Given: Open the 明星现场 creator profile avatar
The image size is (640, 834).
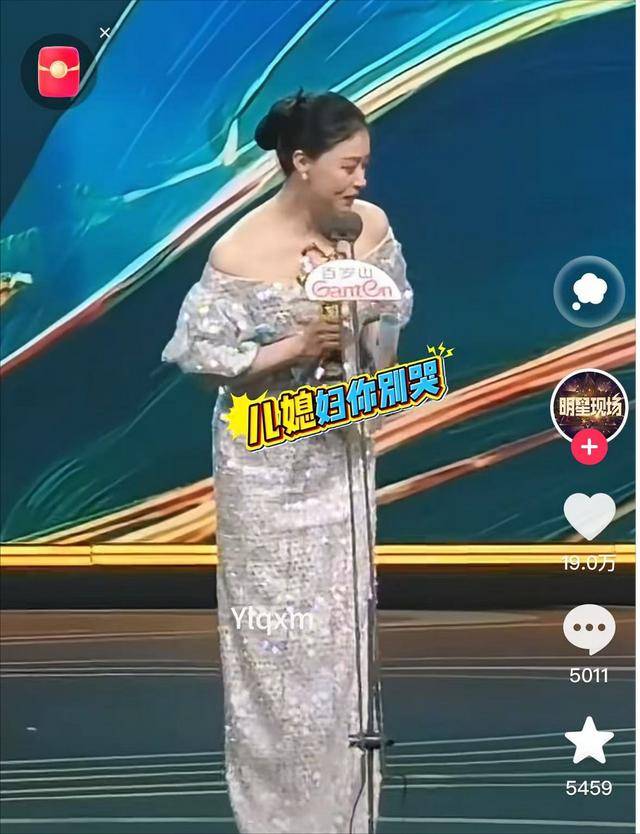Looking at the screenshot, I should (588, 405).
